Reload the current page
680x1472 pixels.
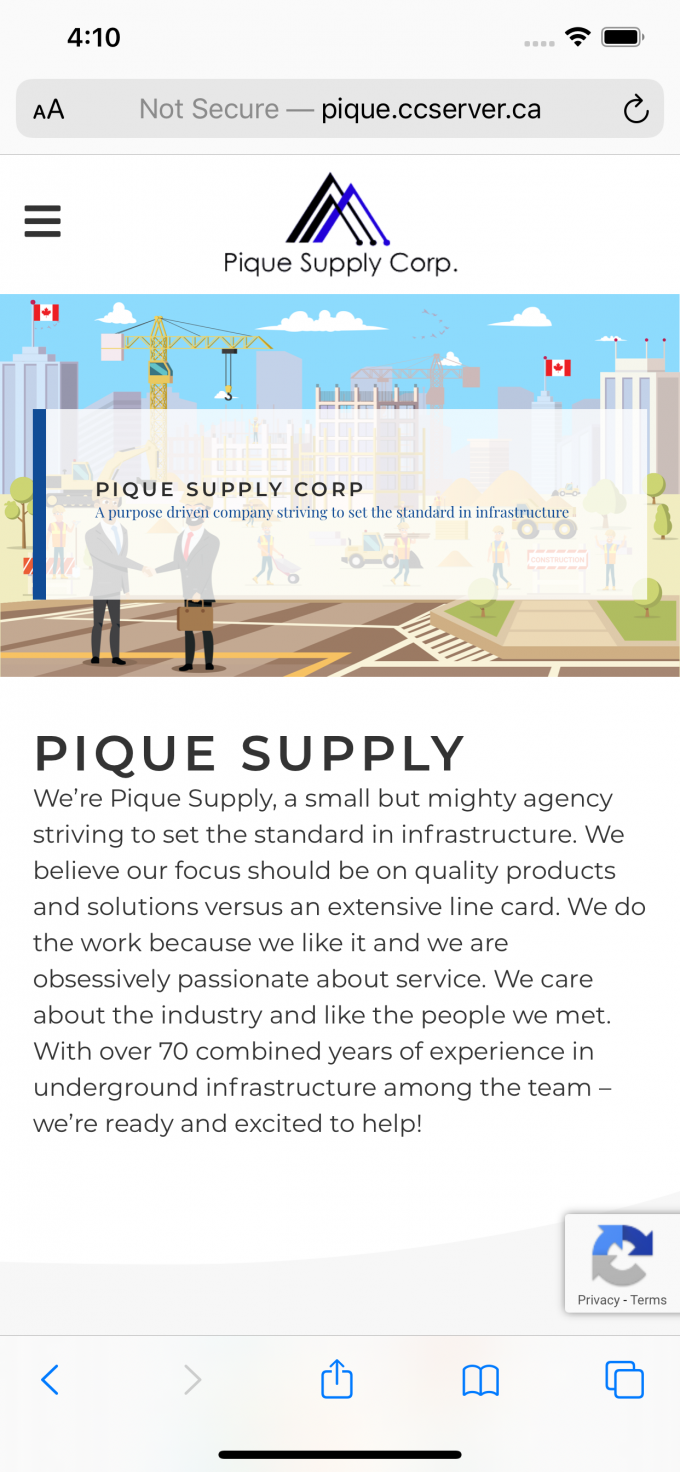[x=636, y=109]
